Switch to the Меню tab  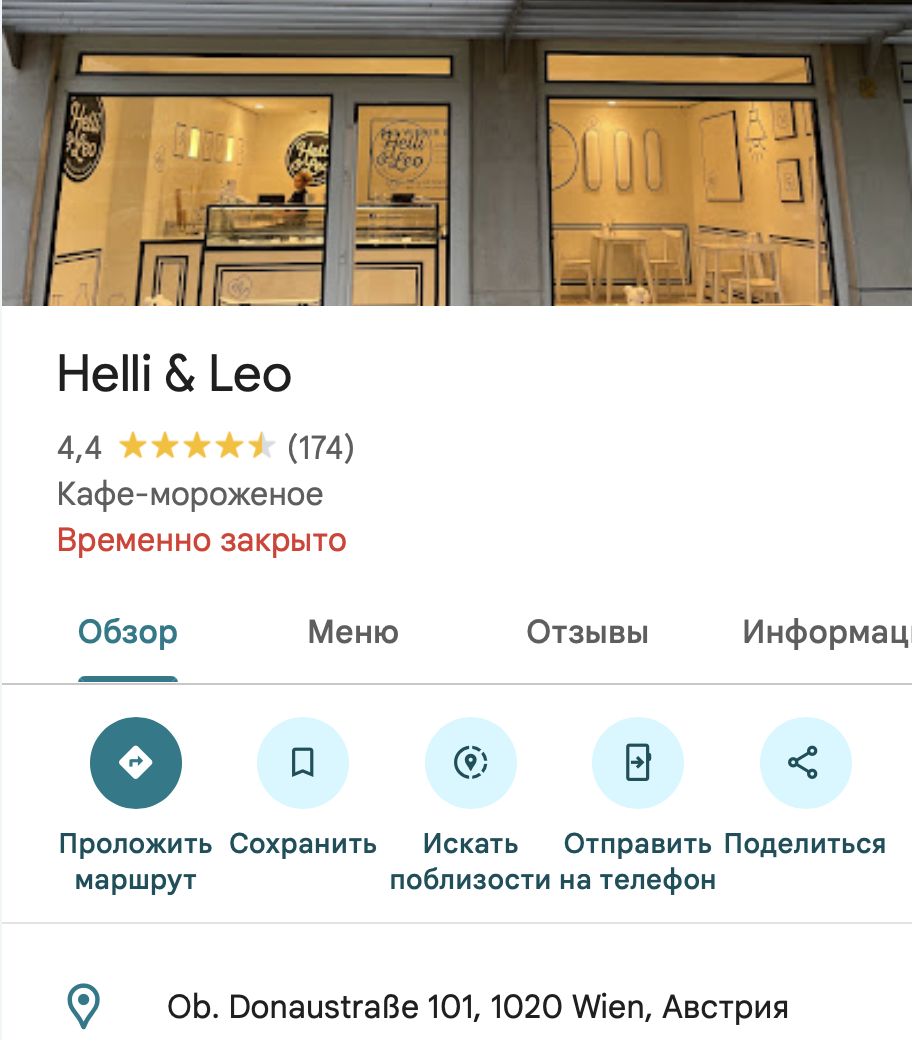coord(353,633)
